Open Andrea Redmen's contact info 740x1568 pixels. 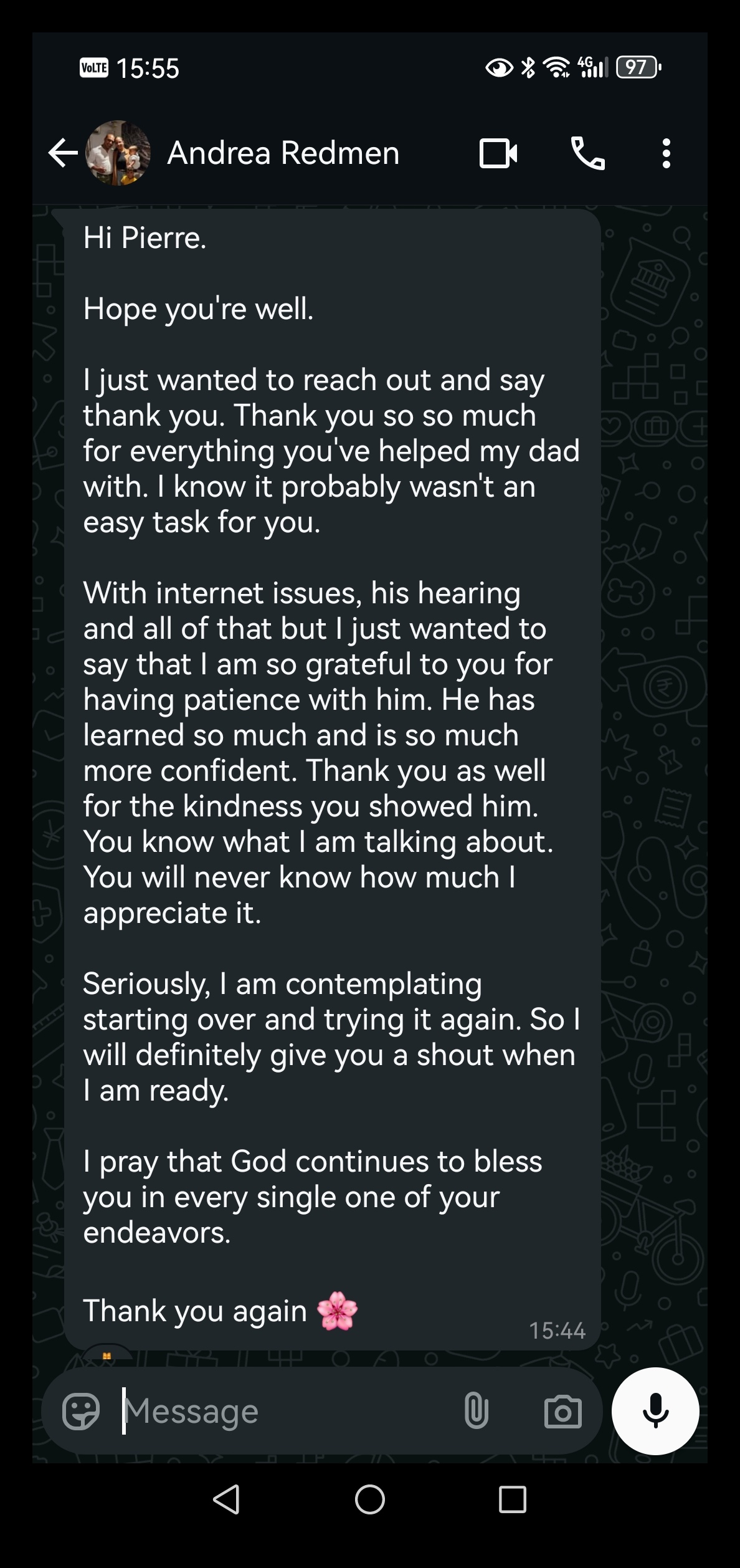click(x=283, y=153)
